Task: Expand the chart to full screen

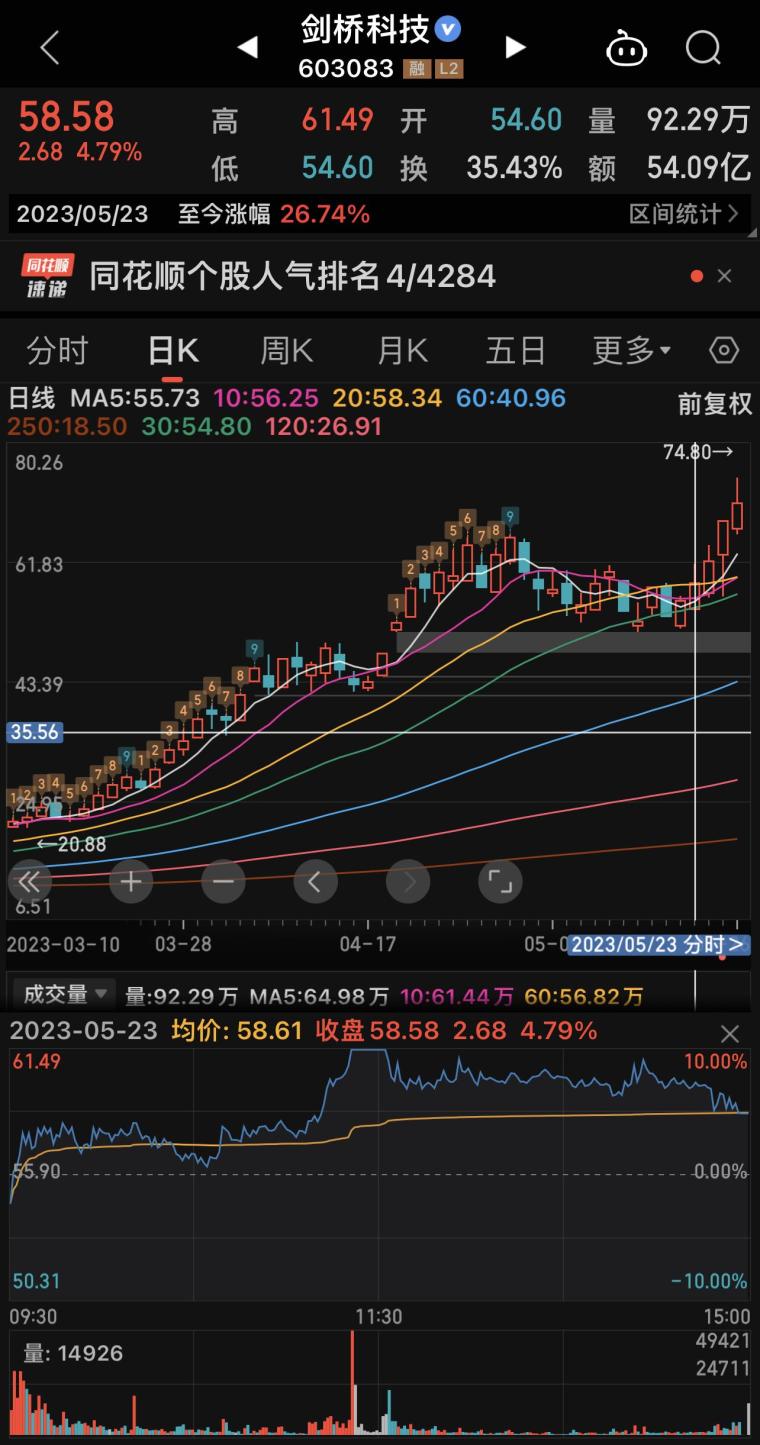Action: click(499, 881)
